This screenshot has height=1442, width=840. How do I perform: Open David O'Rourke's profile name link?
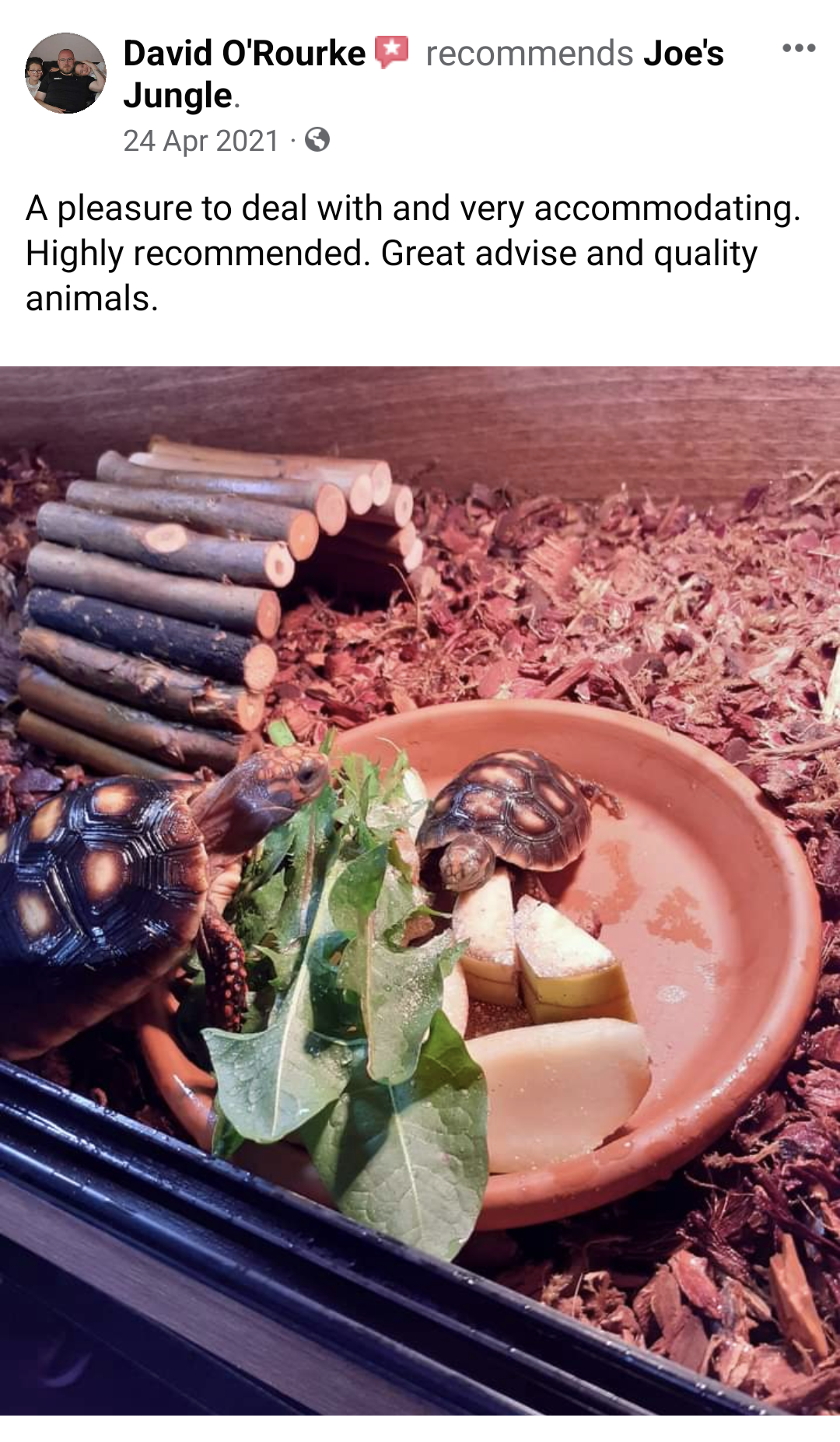pyautogui.click(x=244, y=54)
